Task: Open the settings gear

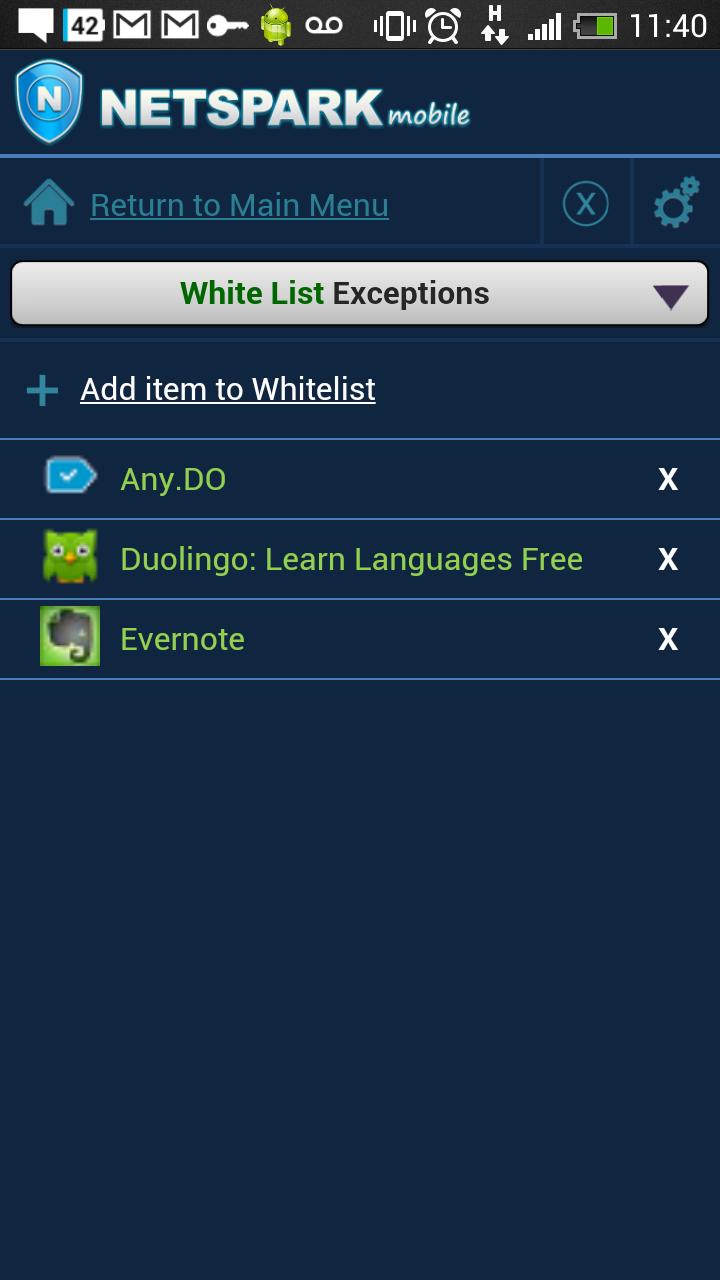Action: coord(676,203)
